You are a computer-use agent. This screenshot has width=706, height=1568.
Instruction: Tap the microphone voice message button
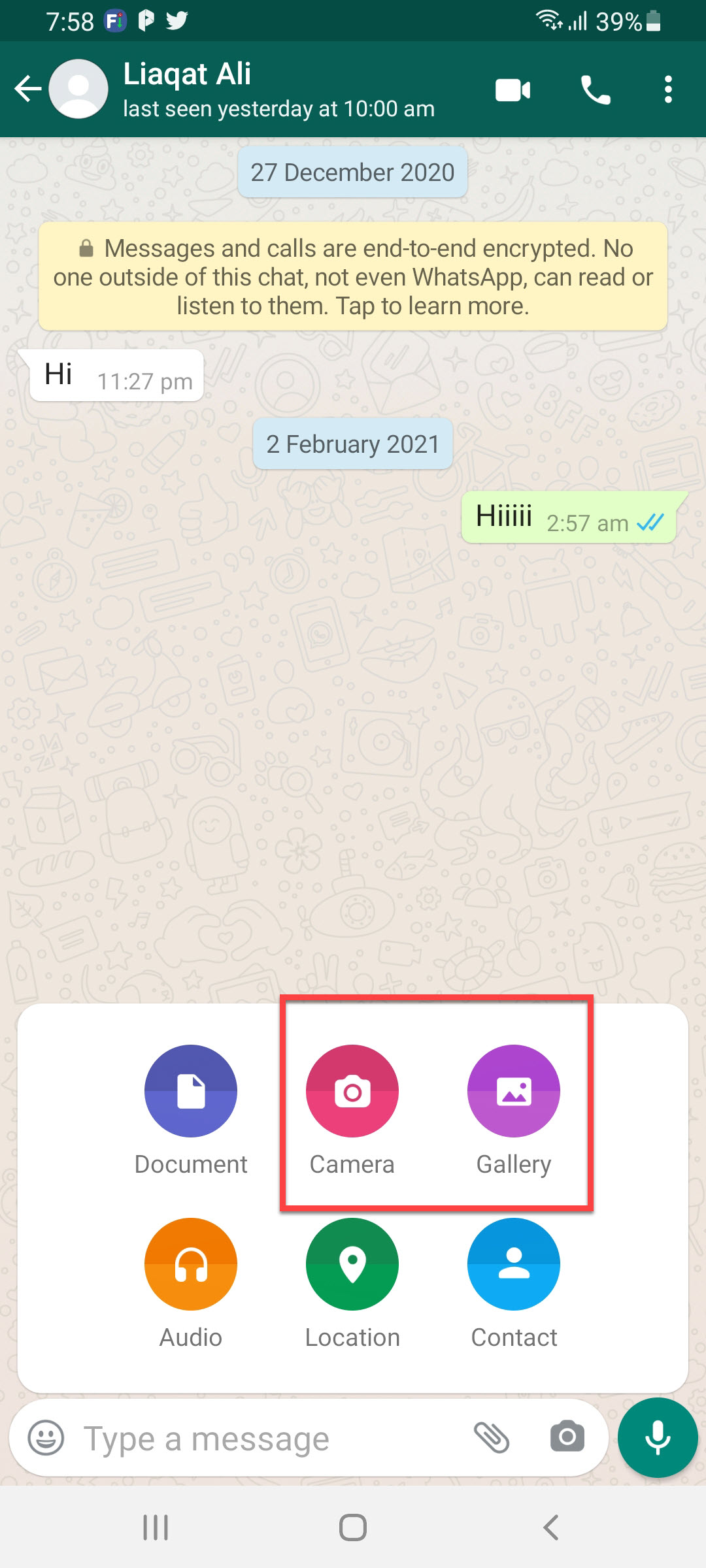tap(658, 1438)
